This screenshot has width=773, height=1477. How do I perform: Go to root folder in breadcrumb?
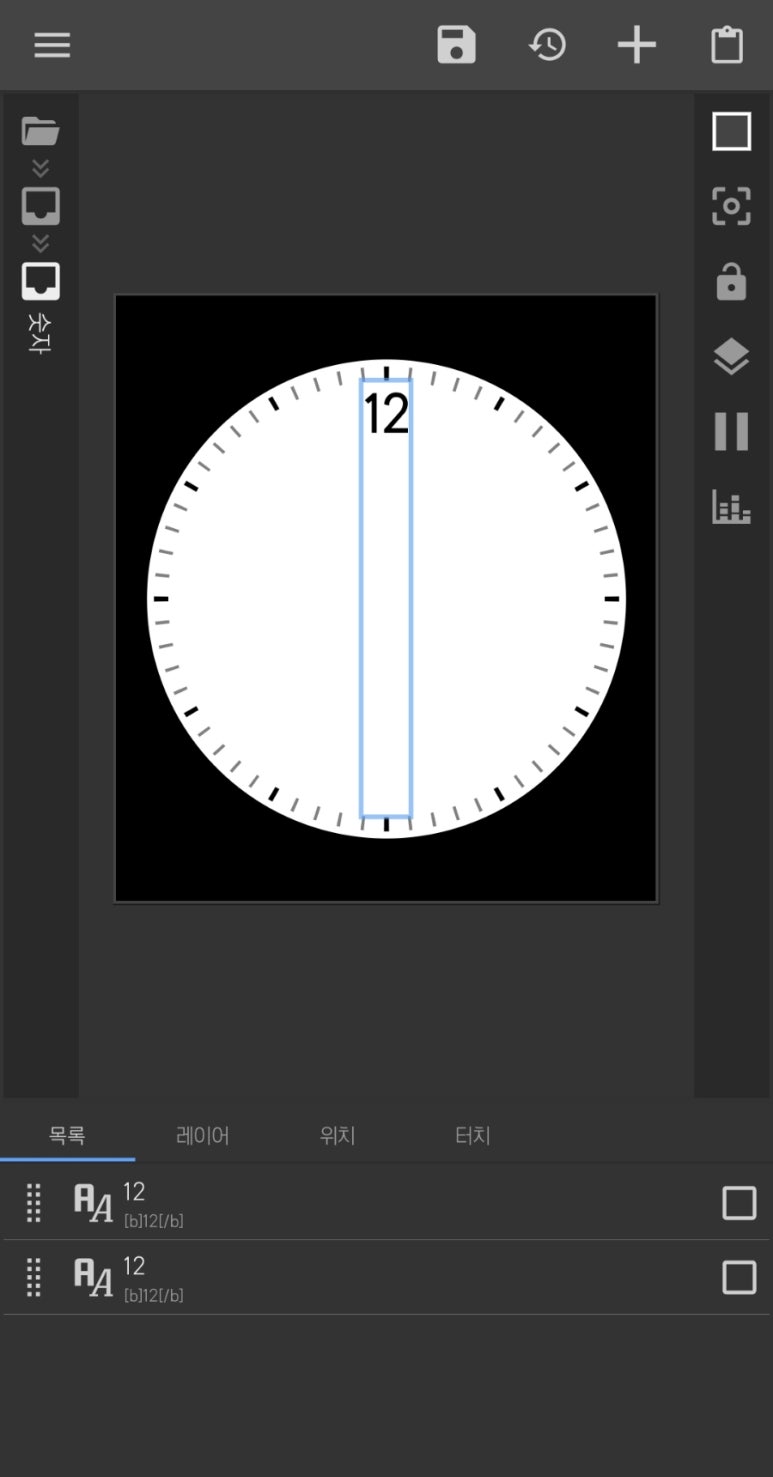point(40,131)
